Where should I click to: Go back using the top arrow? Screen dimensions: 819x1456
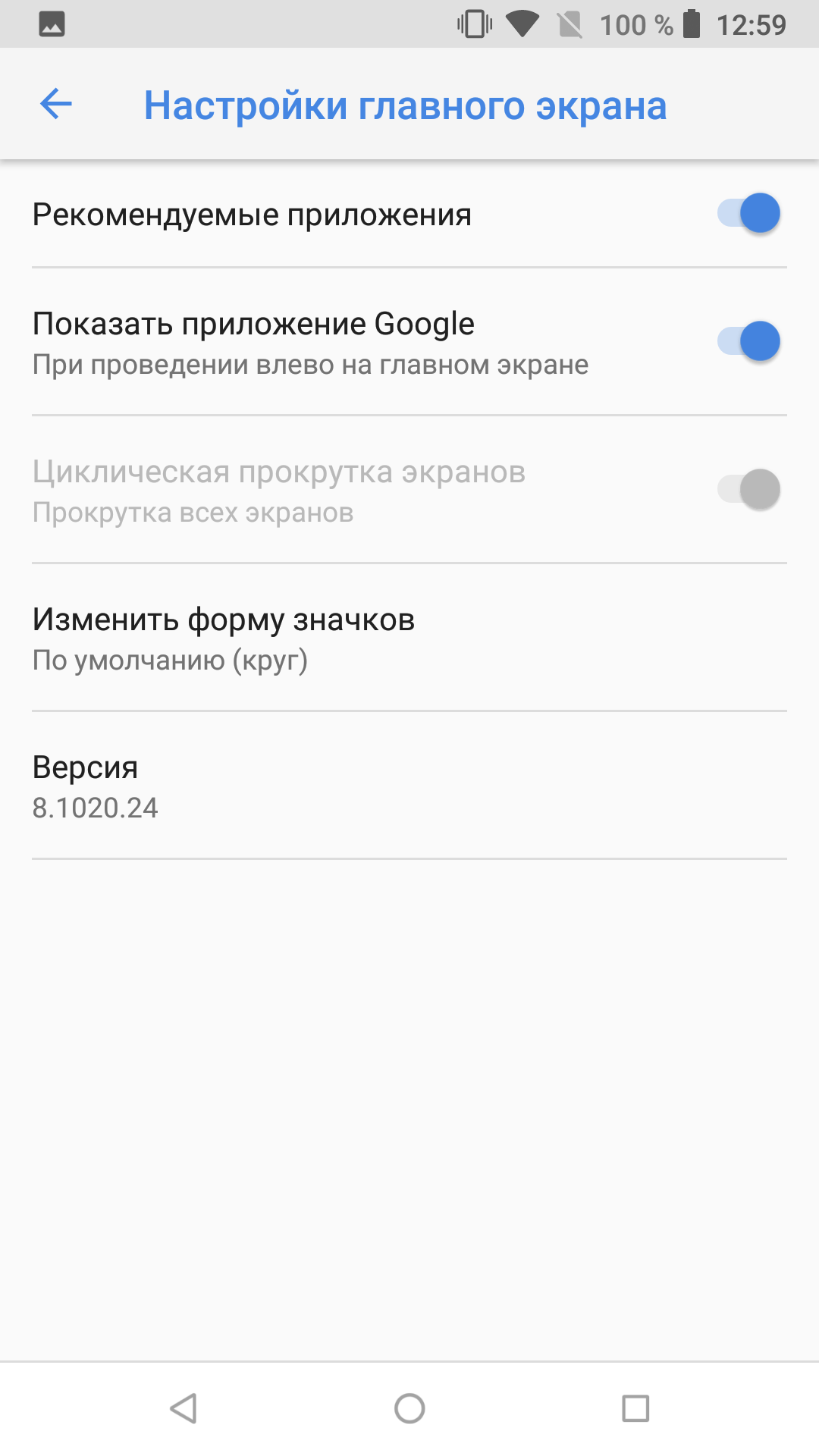(55, 104)
